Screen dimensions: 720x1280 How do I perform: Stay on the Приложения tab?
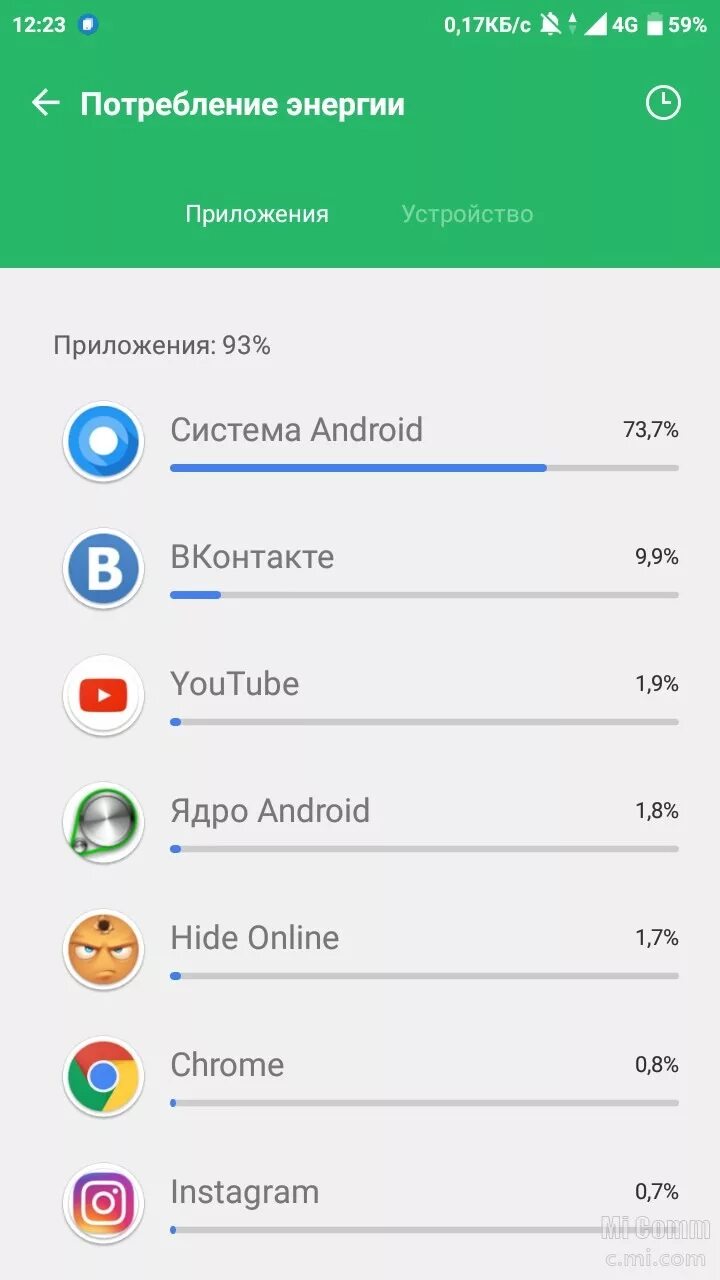[257, 213]
